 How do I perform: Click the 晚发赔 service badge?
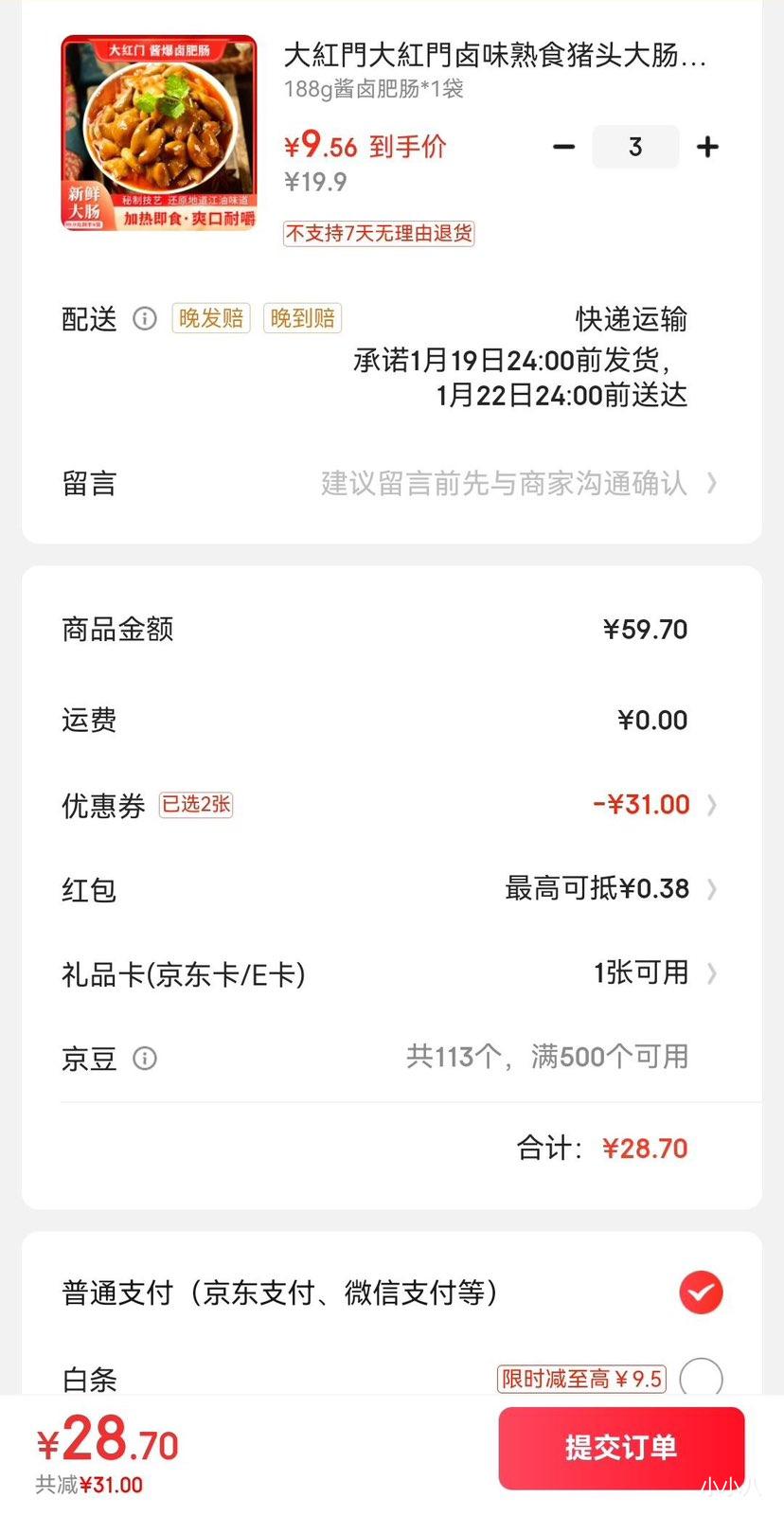coord(209,318)
